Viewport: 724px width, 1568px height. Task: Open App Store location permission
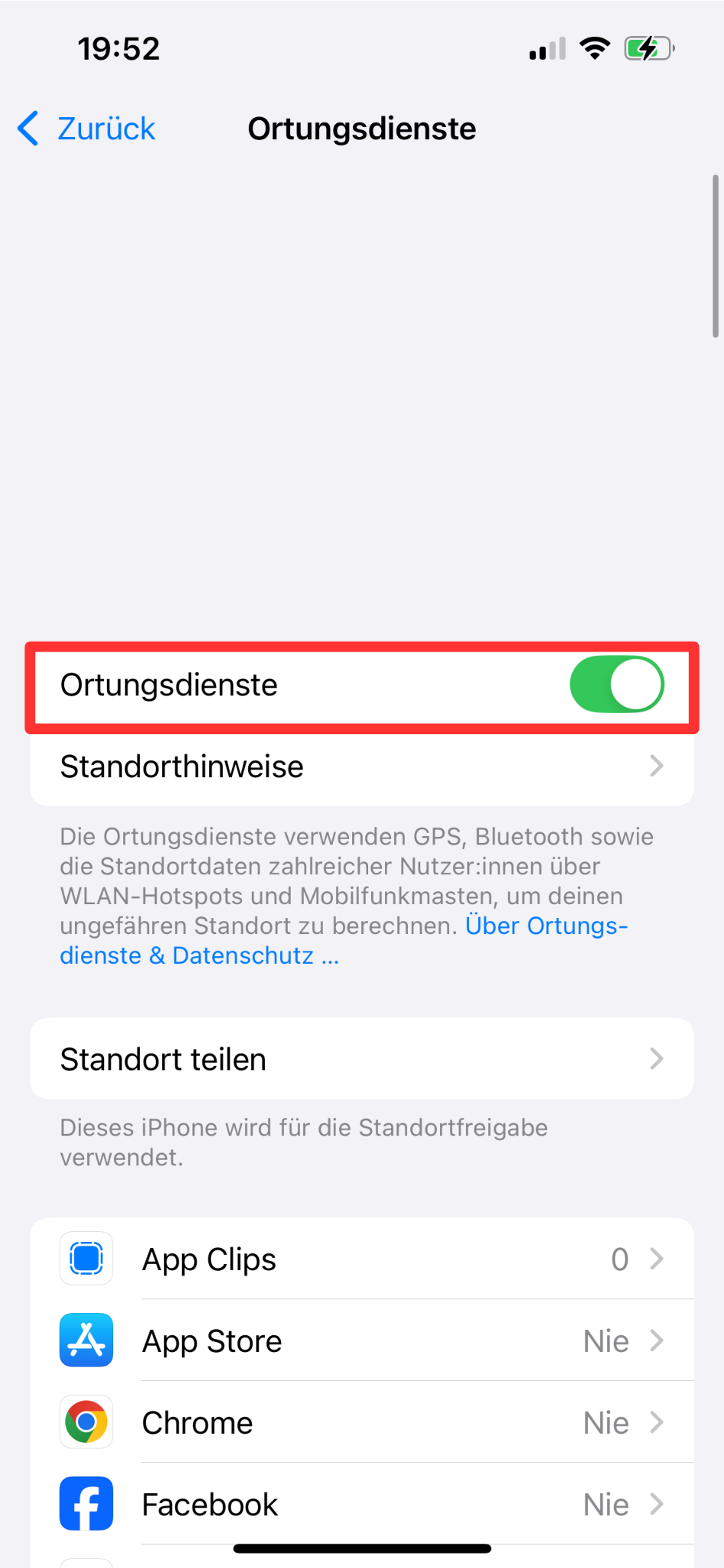tap(362, 1341)
